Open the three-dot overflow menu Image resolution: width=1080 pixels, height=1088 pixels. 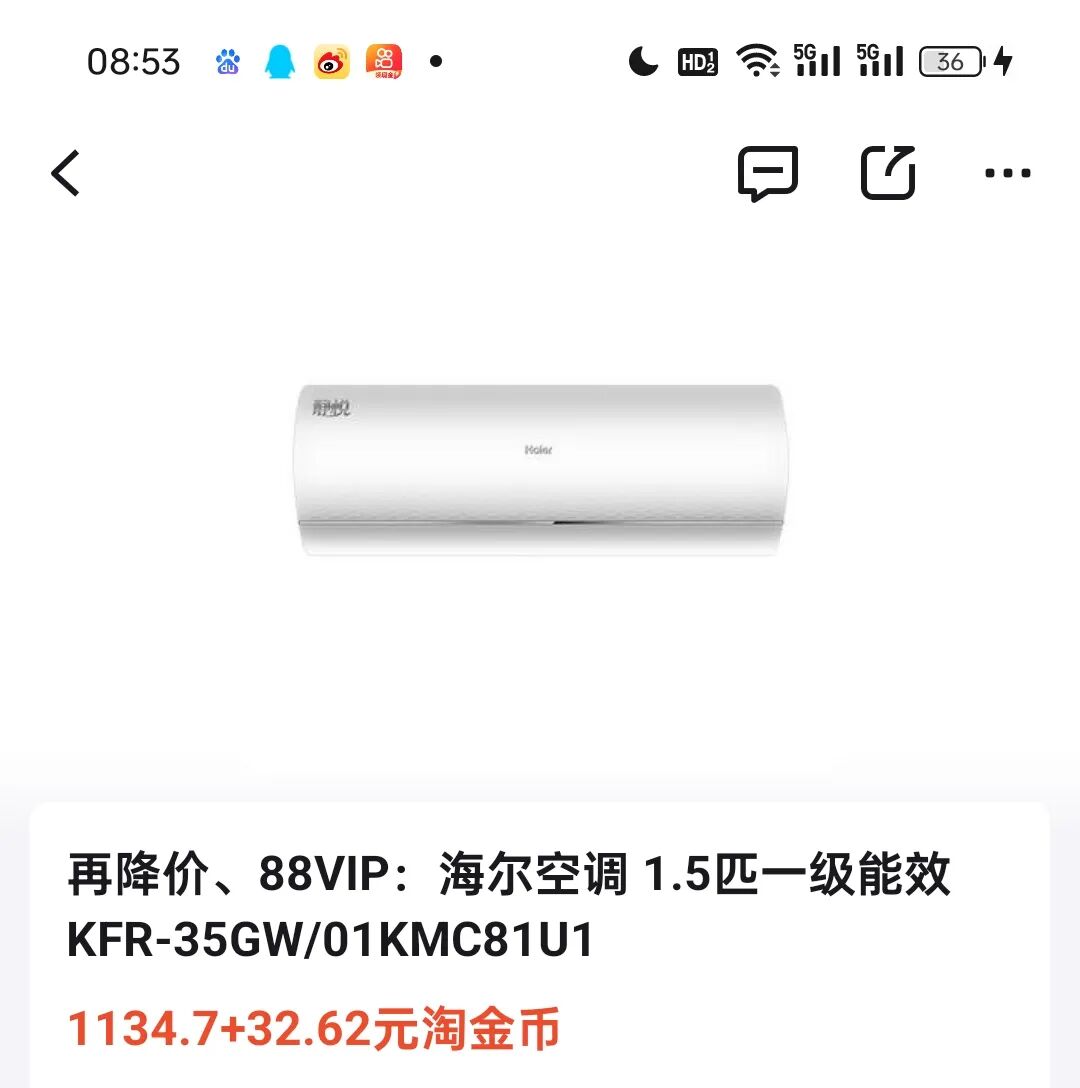[x=1007, y=173]
